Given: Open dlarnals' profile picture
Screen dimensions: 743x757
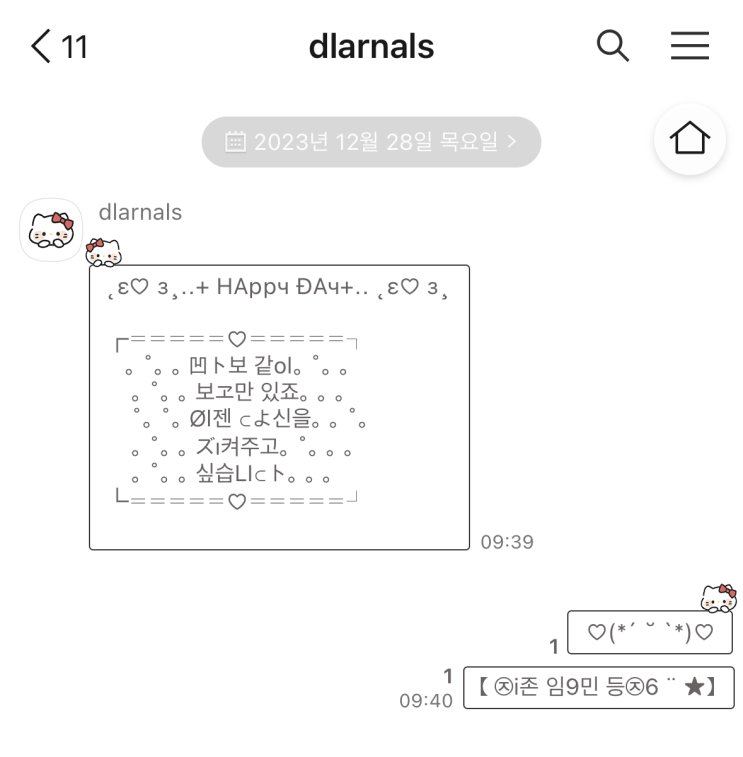Looking at the screenshot, I should tap(51, 230).
